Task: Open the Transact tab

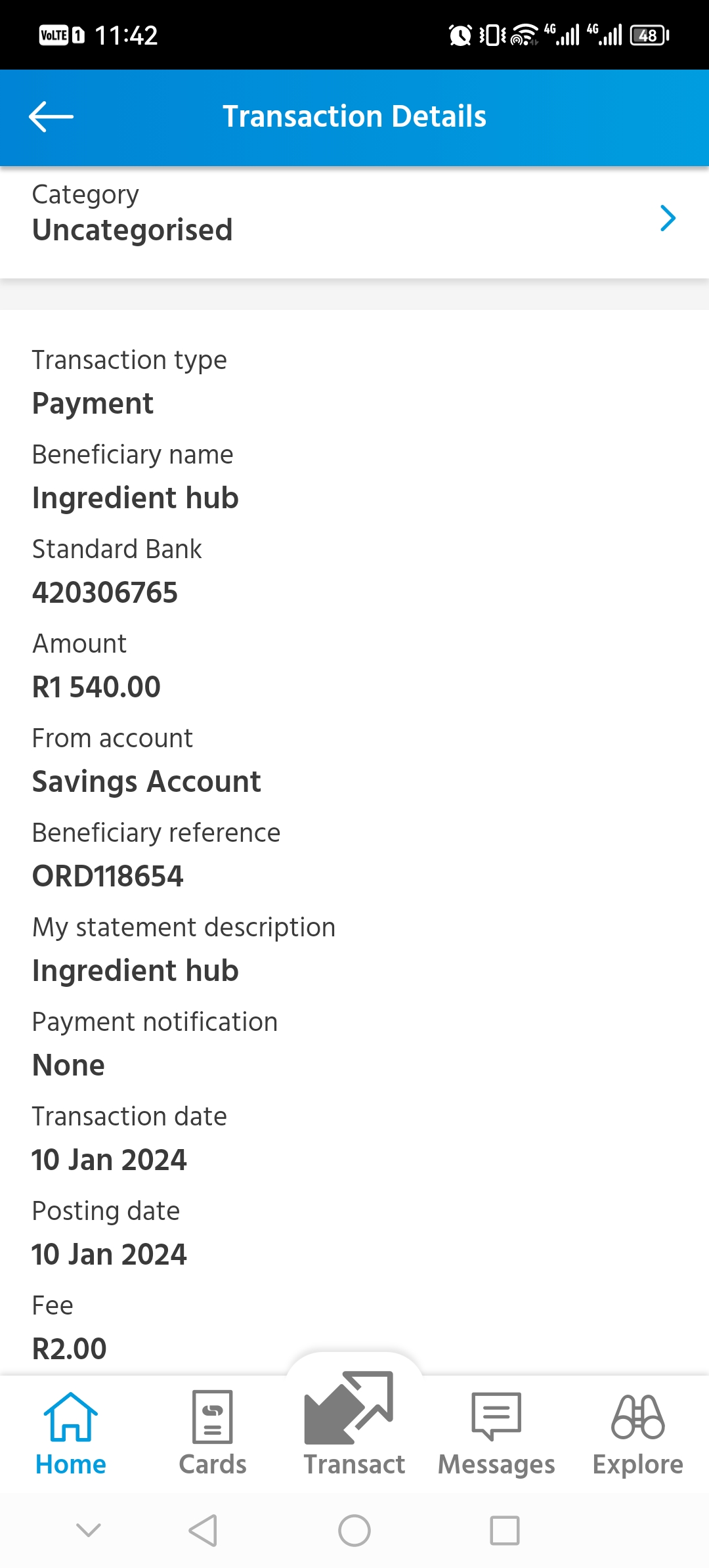Action: point(354,1425)
